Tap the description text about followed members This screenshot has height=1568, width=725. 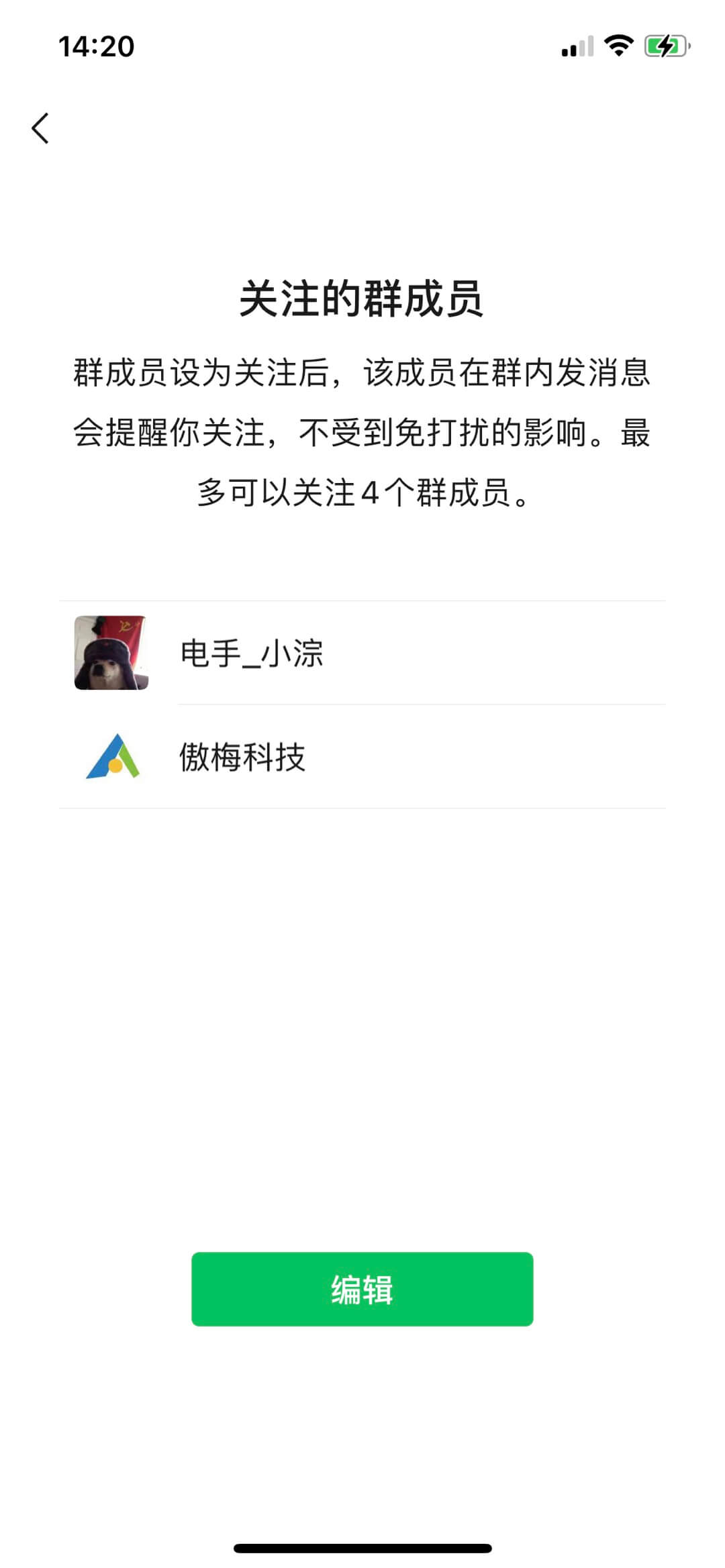362,429
